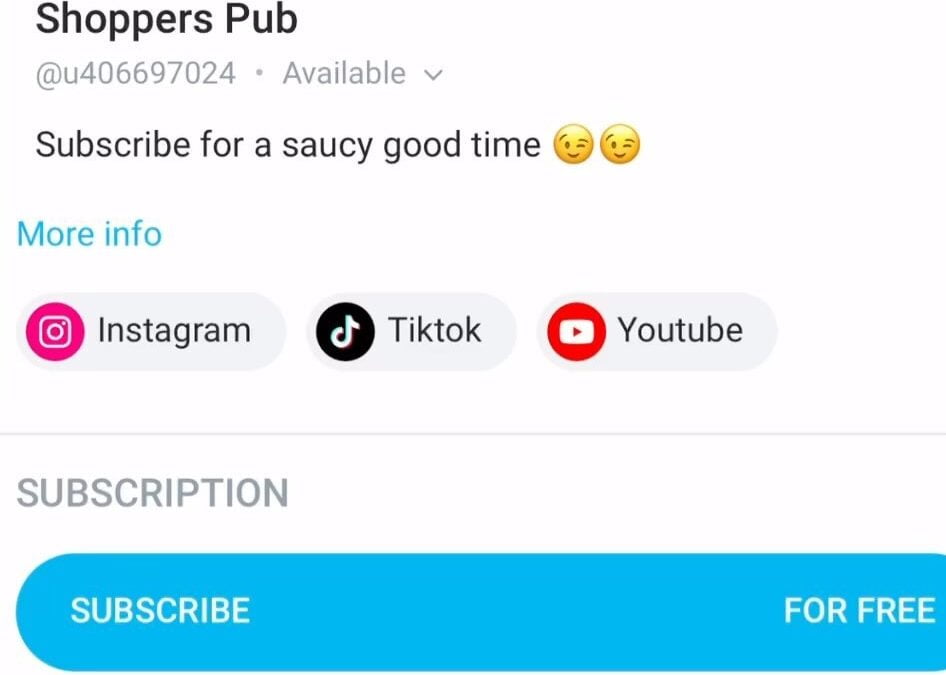Open the More info link
The image size is (946, 675).
point(89,234)
